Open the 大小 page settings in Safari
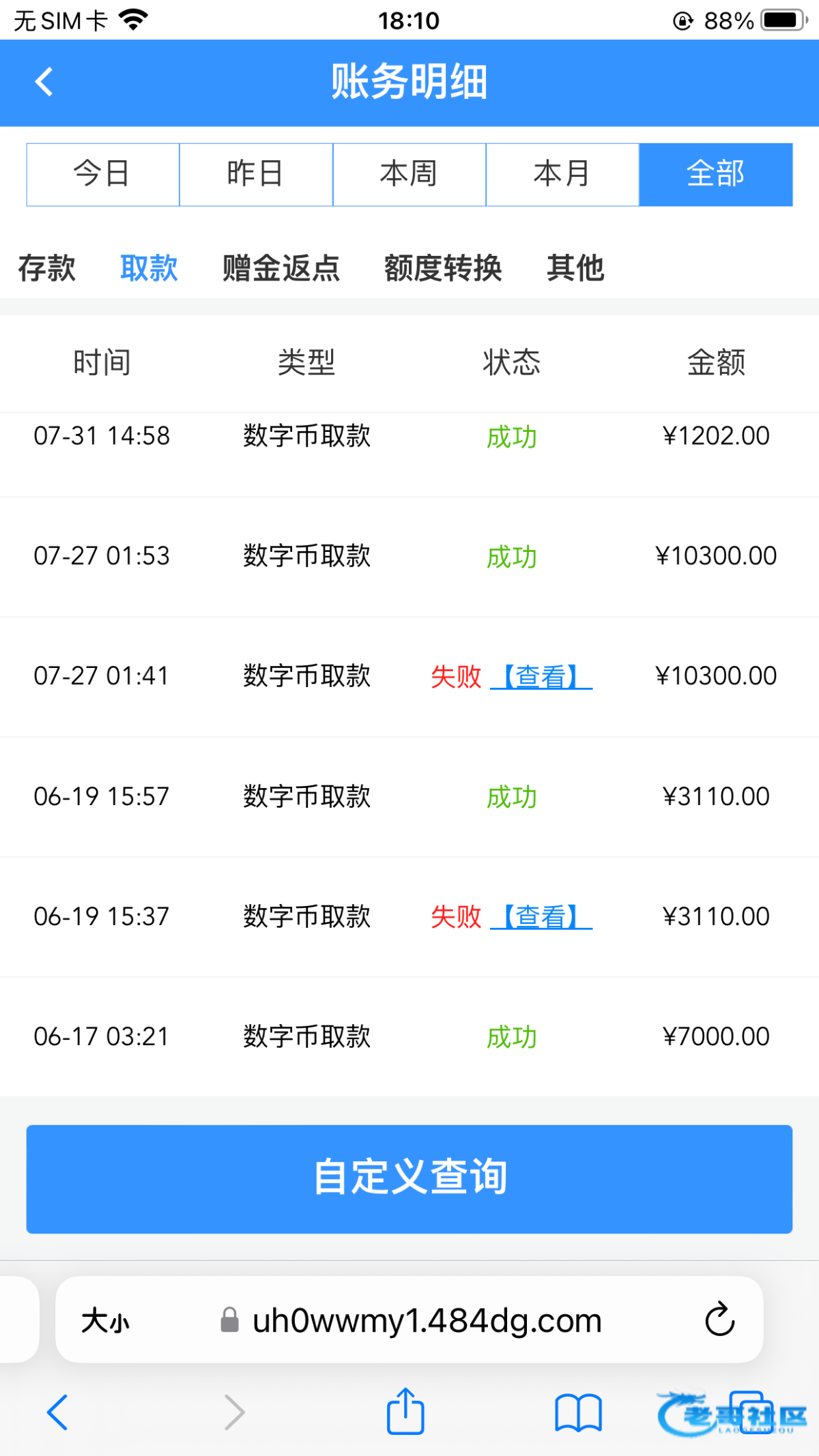Viewport: 819px width, 1456px height. pyautogui.click(x=106, y=1321)
